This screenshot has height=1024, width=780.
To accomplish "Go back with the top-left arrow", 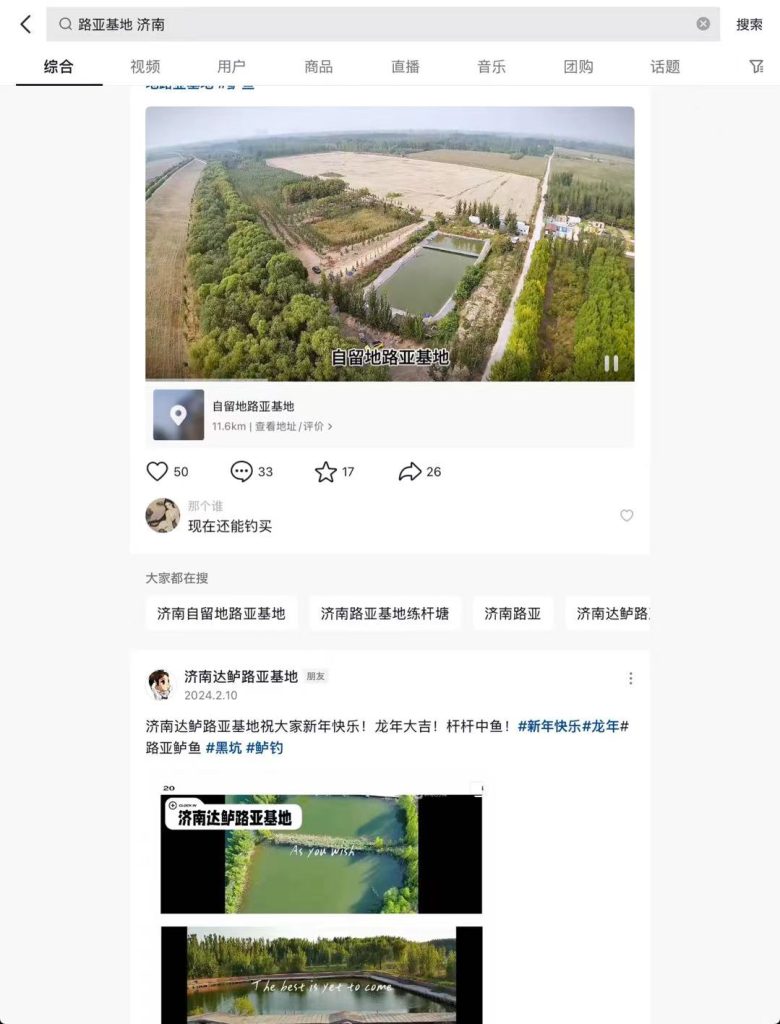I will 25,24.
